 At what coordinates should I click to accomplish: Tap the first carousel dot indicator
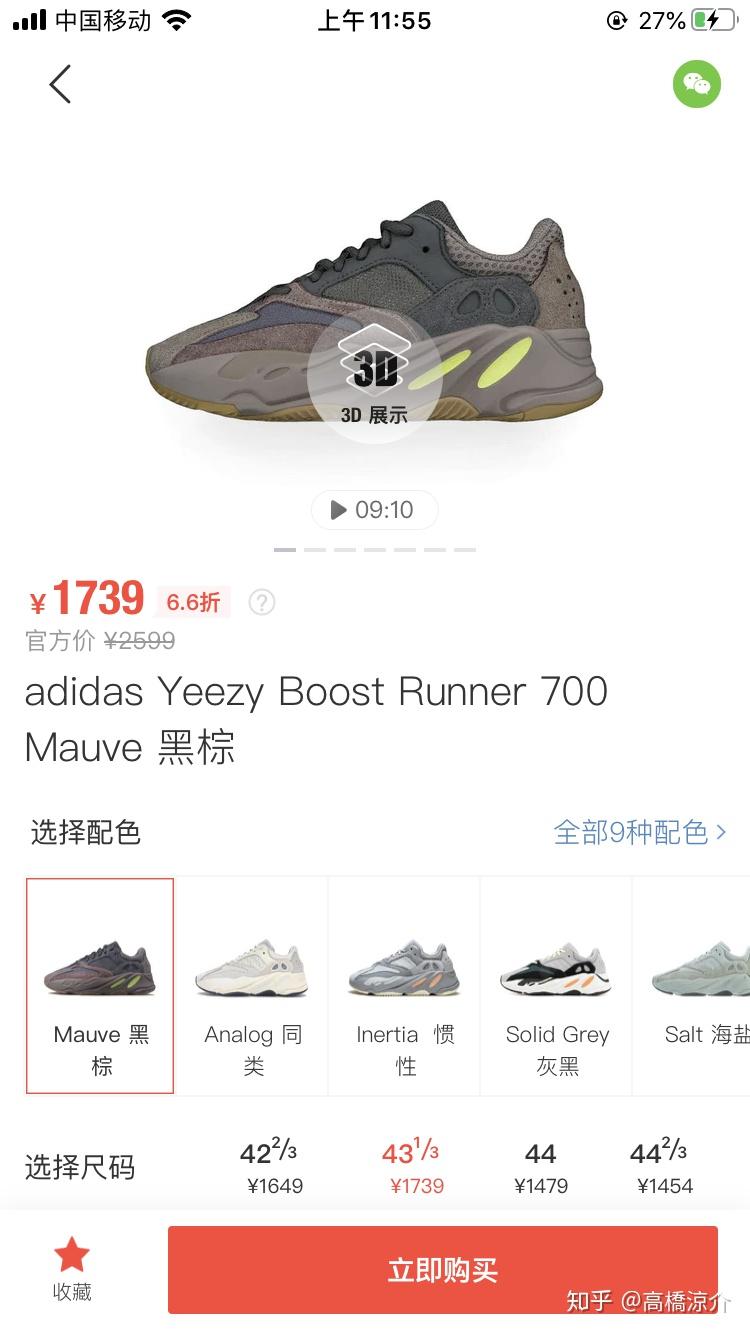click(284, 550)
